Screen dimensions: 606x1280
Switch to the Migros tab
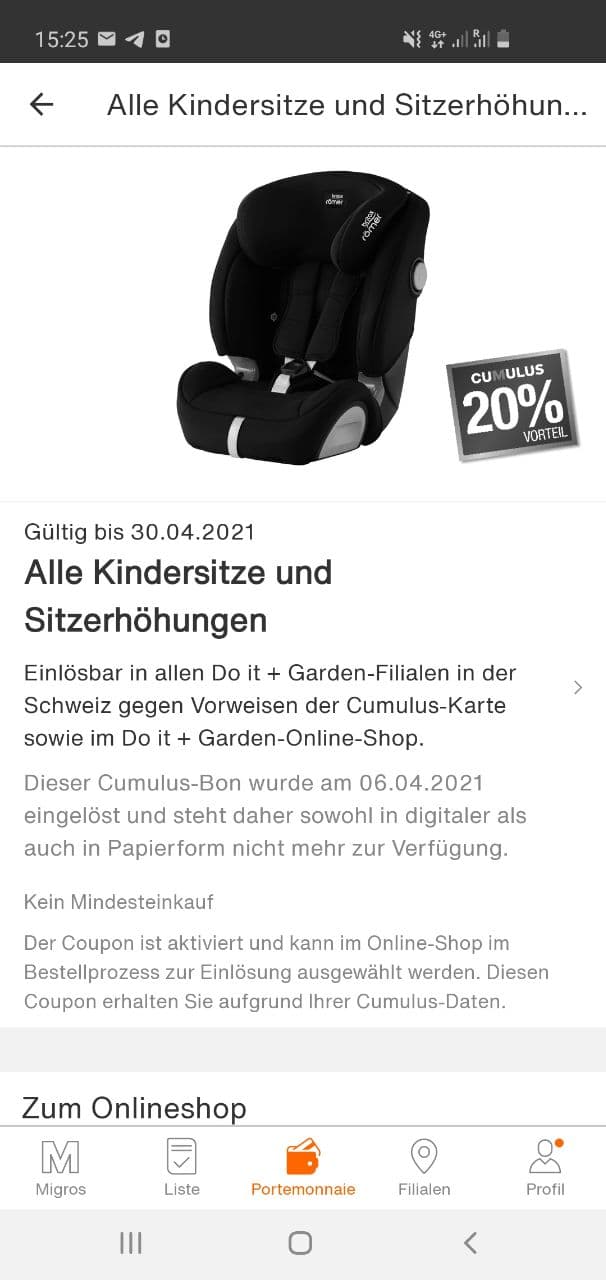[60, 1167]
